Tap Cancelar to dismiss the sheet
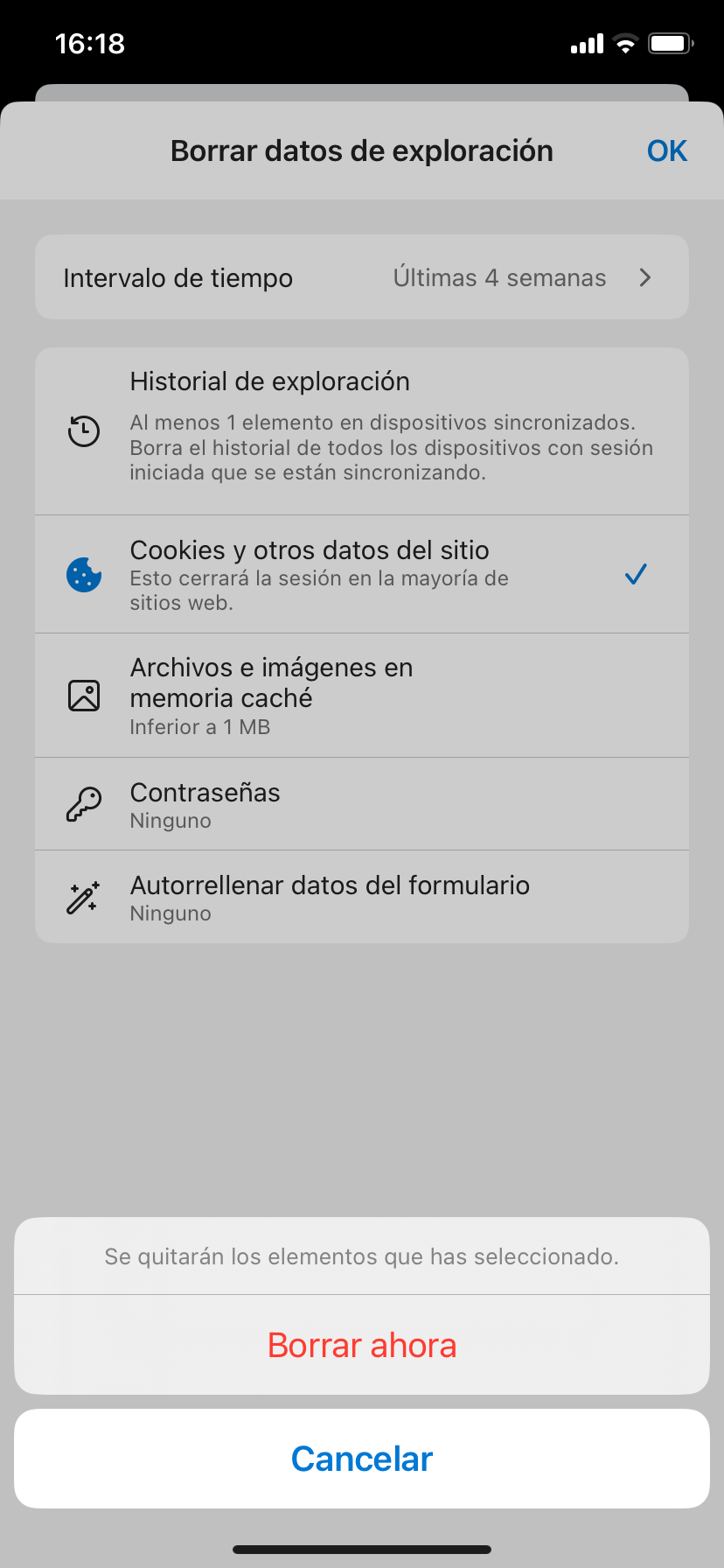The height and width of the screenshot is (1568, 724). pyautogui.click(x=362, y=1459)
